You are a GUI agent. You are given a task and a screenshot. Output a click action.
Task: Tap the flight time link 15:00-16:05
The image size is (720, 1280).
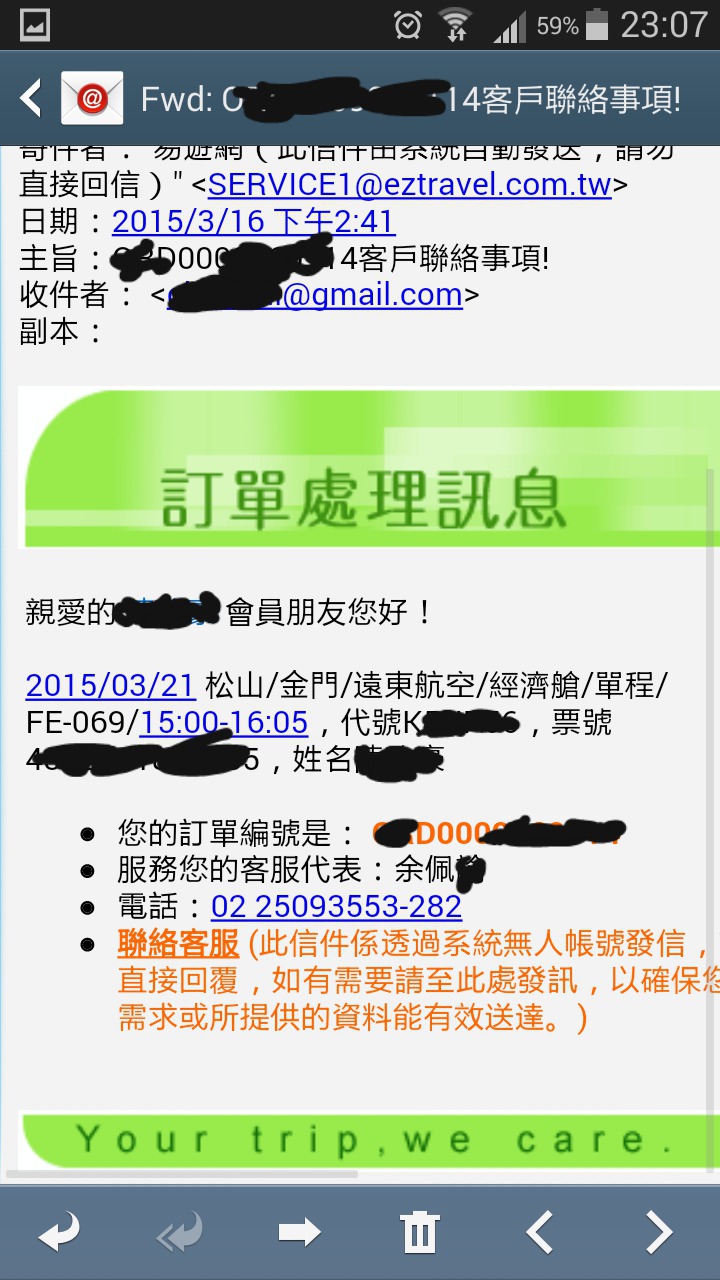(x=225, y=723)
